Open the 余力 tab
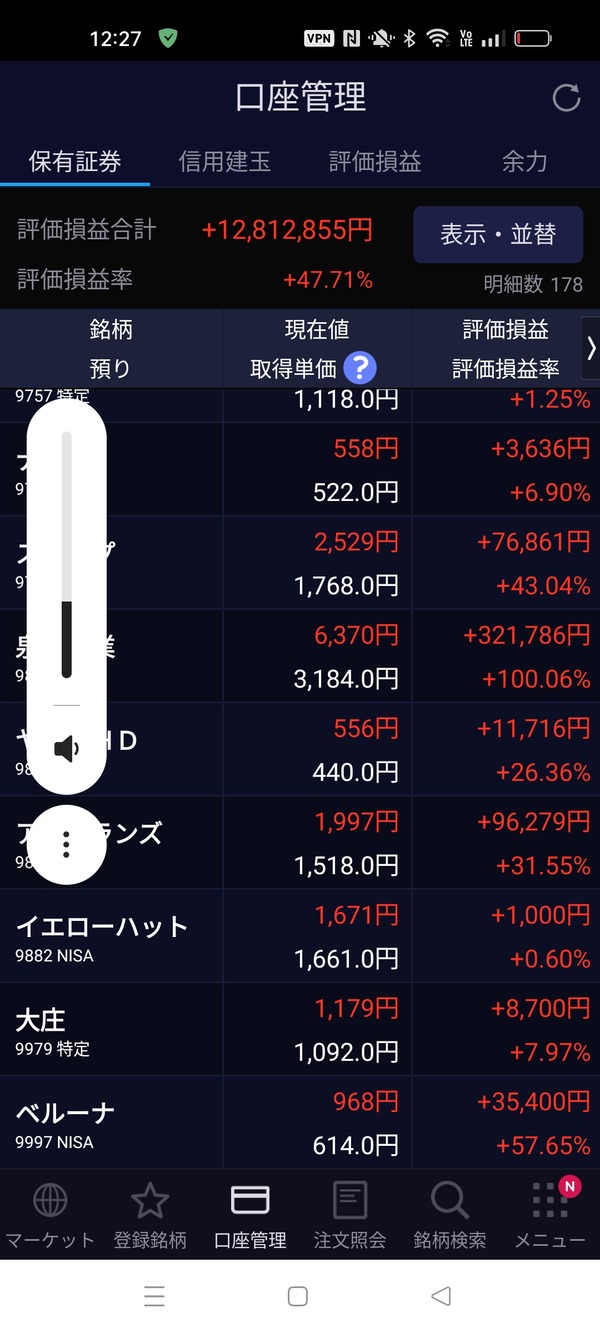The image size is (600, 1333). click(x=524, y=161)
